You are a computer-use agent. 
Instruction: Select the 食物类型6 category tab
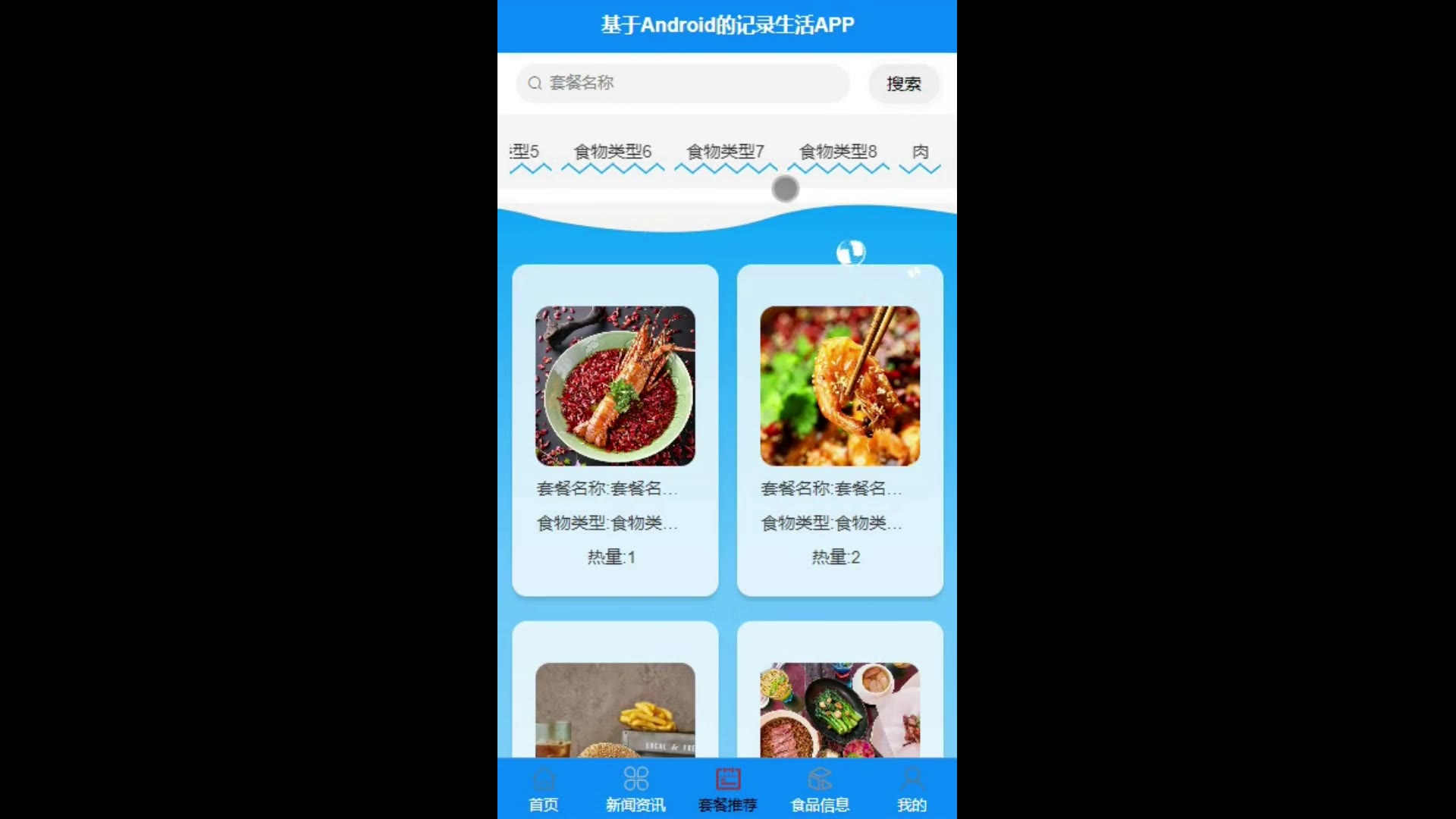[x=613, y=152]
